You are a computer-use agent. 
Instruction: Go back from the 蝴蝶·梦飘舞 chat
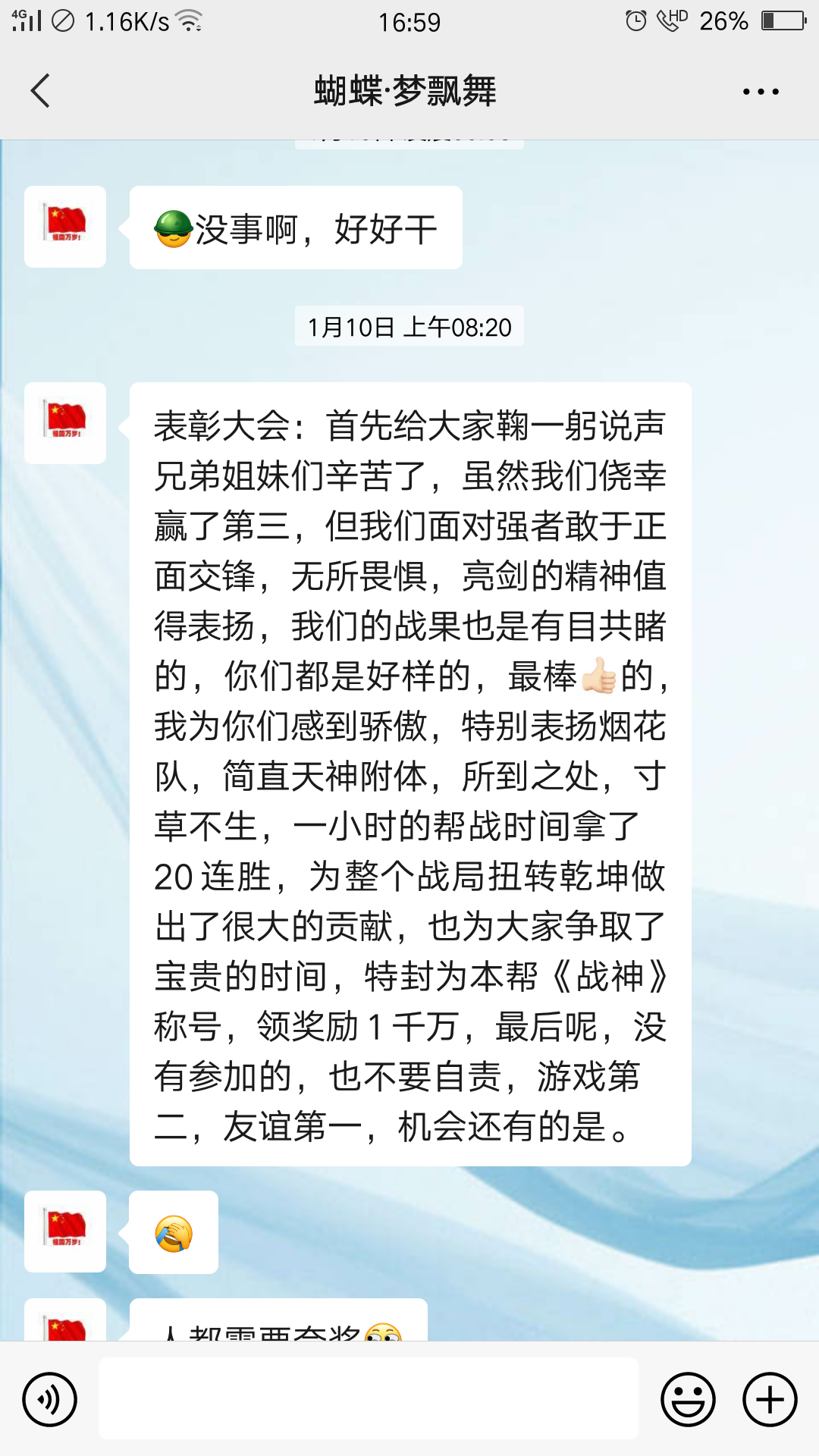coord(41,91)
